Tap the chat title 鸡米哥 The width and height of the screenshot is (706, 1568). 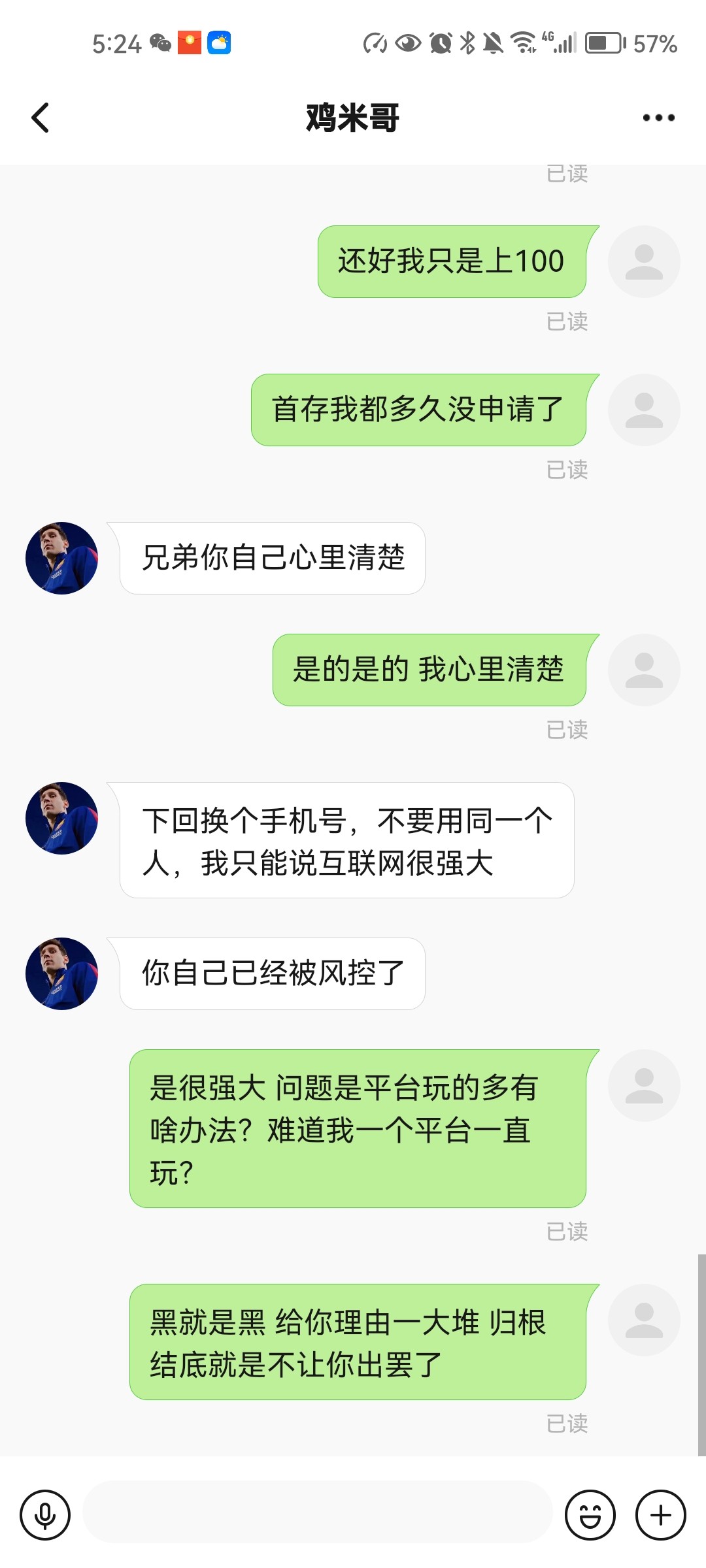pyautogui.click(x=353, y=116)
